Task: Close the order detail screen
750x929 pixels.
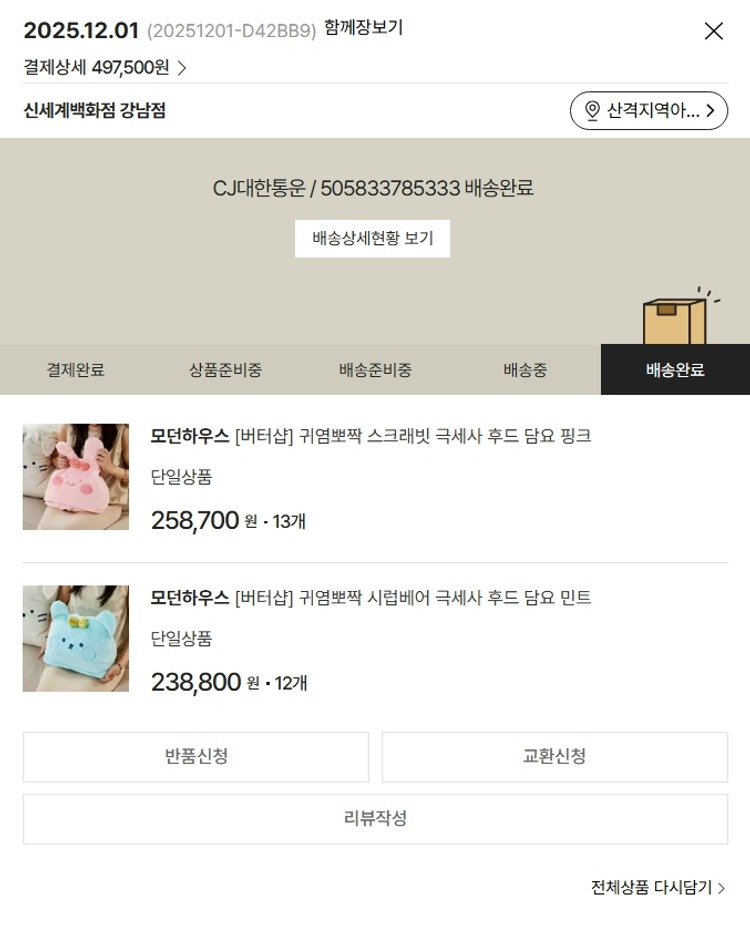Action: (713, 31)
